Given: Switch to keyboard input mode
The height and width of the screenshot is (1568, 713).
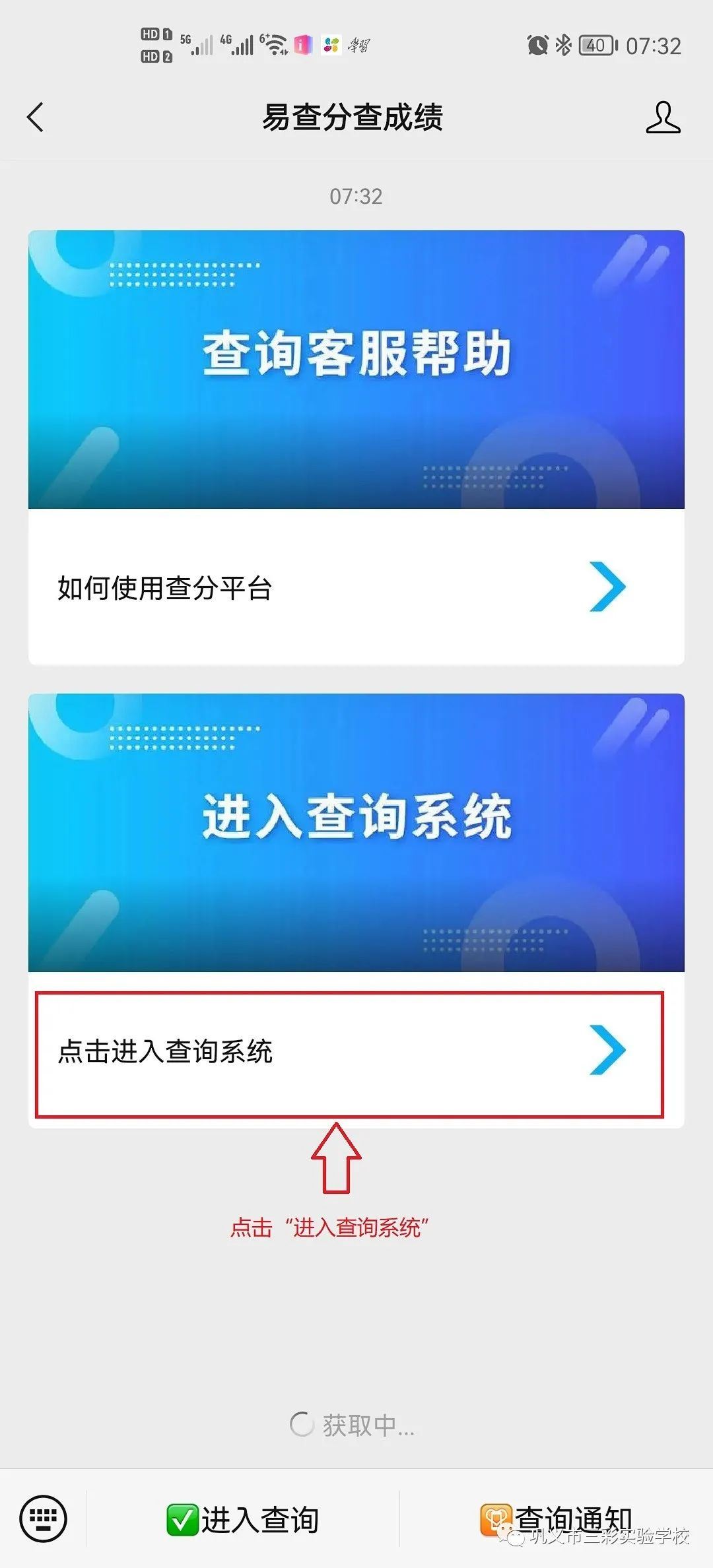Looking at the screenshot, I should (x=44, y=1519).
